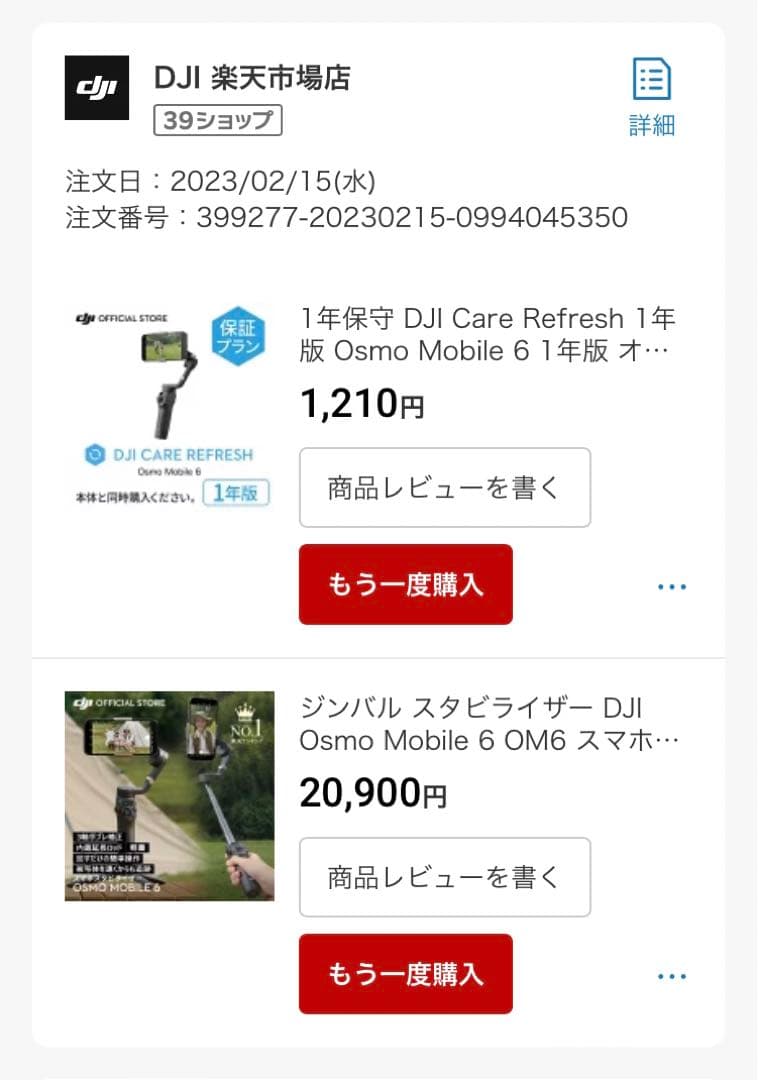This screenshot has height=1080, width=758.
Task: Open the DJI shop logo icon
Action: pos(95,88)
